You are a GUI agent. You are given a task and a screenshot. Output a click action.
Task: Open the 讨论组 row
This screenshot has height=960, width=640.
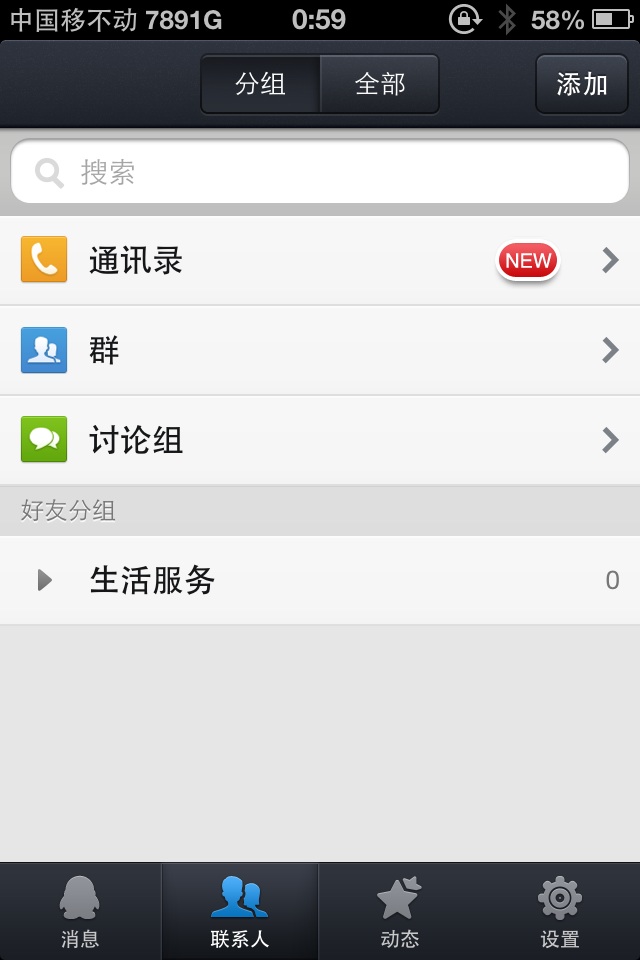click(320, 440)
